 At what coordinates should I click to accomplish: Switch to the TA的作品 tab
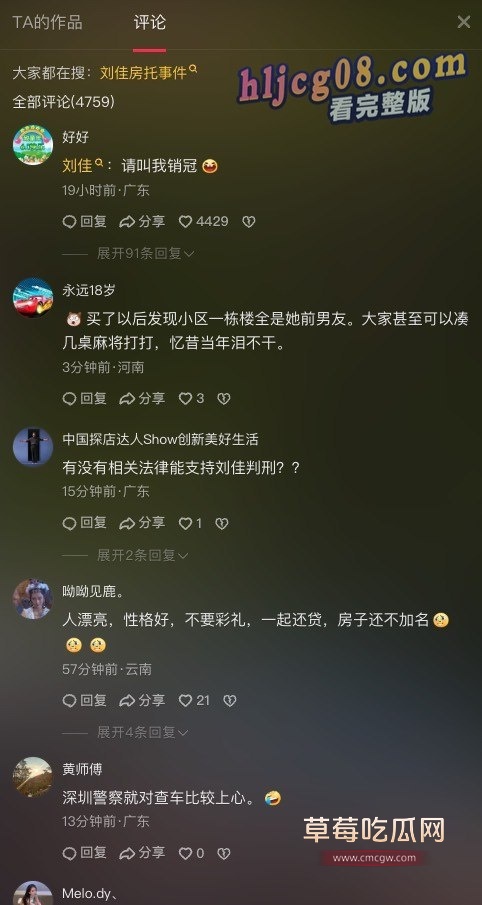click(47, 23)
